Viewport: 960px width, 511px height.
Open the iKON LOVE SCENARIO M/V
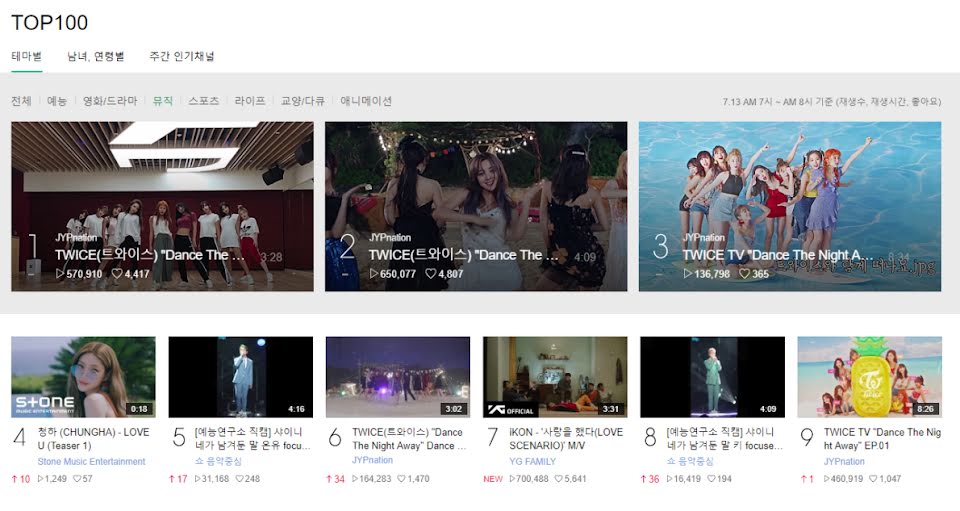click(x=555, y=377)
